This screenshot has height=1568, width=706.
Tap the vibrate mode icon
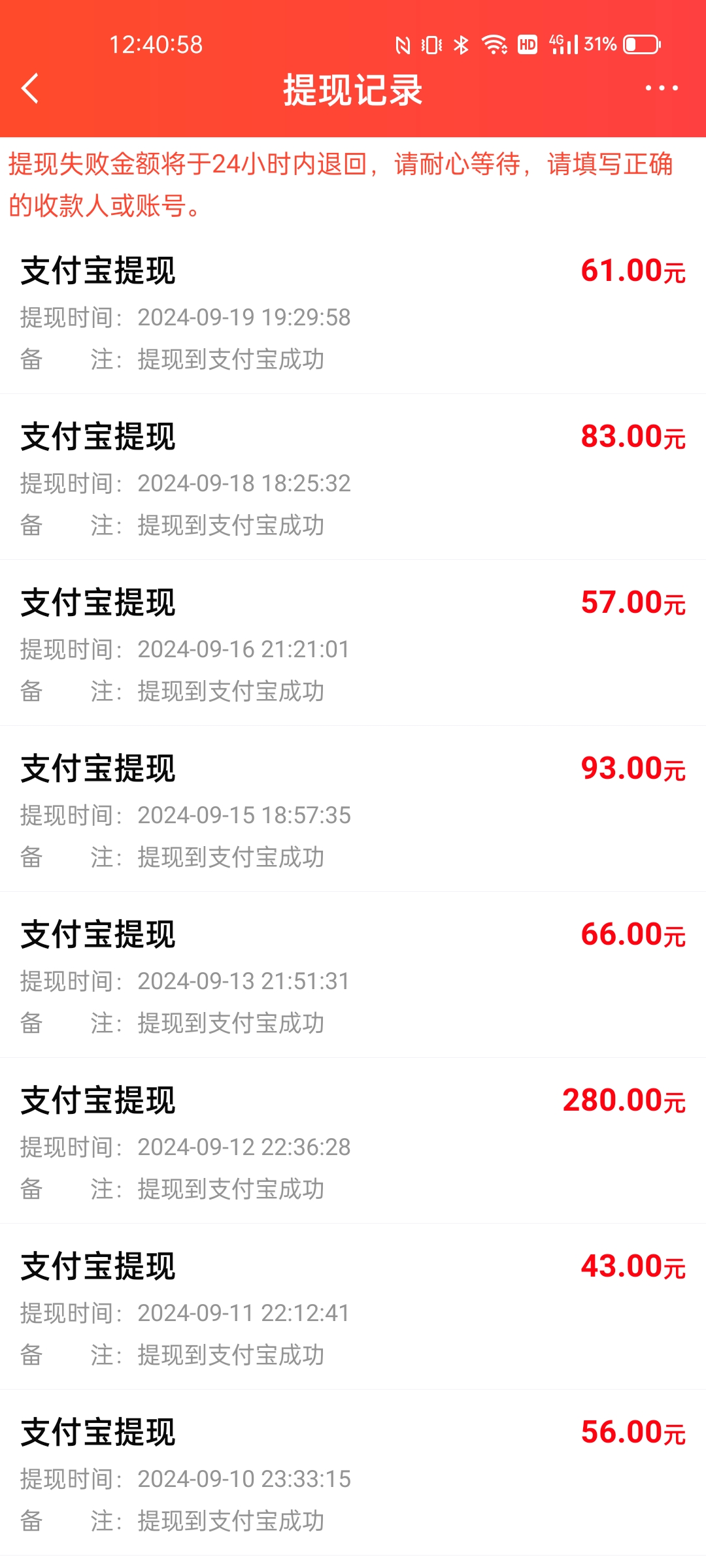431,44
